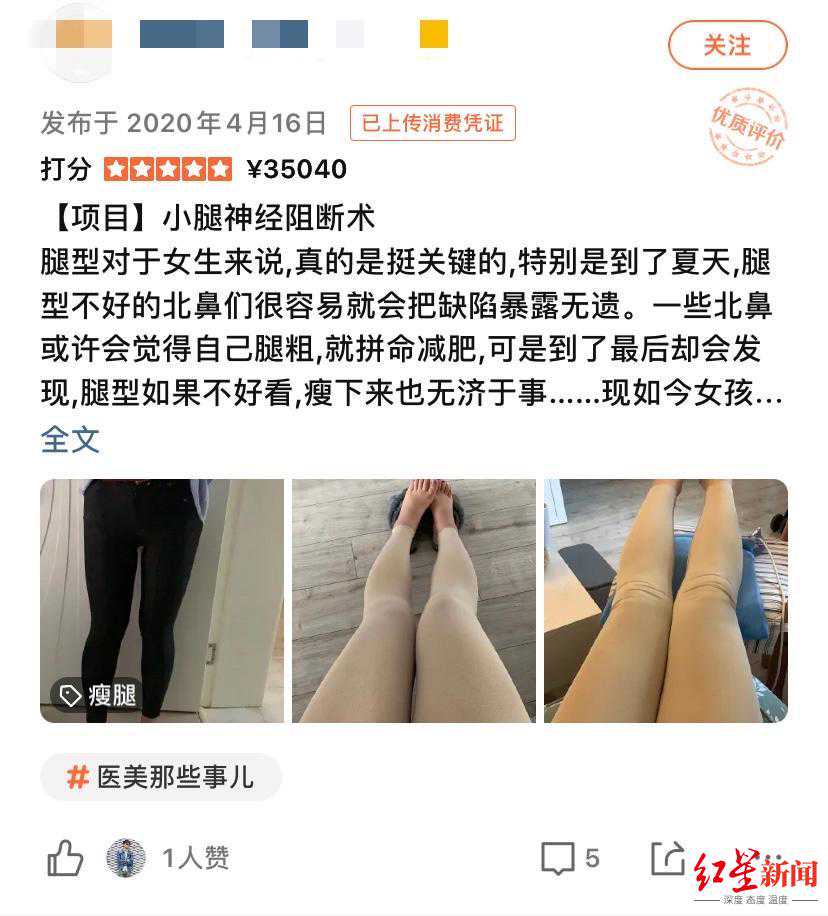Expand the full review via 全文
Screen dimensions: 828x916
(70, 439)
